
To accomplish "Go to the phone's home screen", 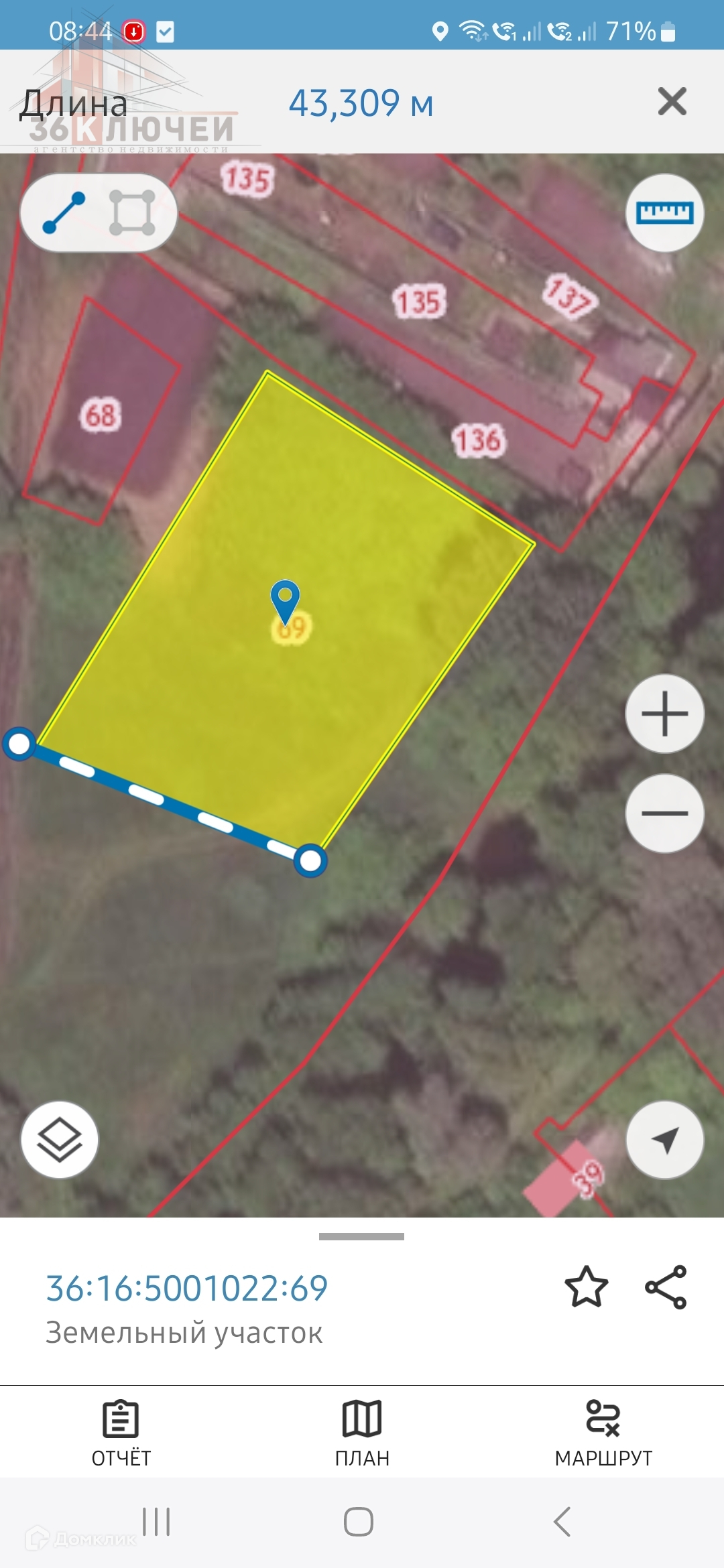I will pyautogui.click(x=359, y=1522).
